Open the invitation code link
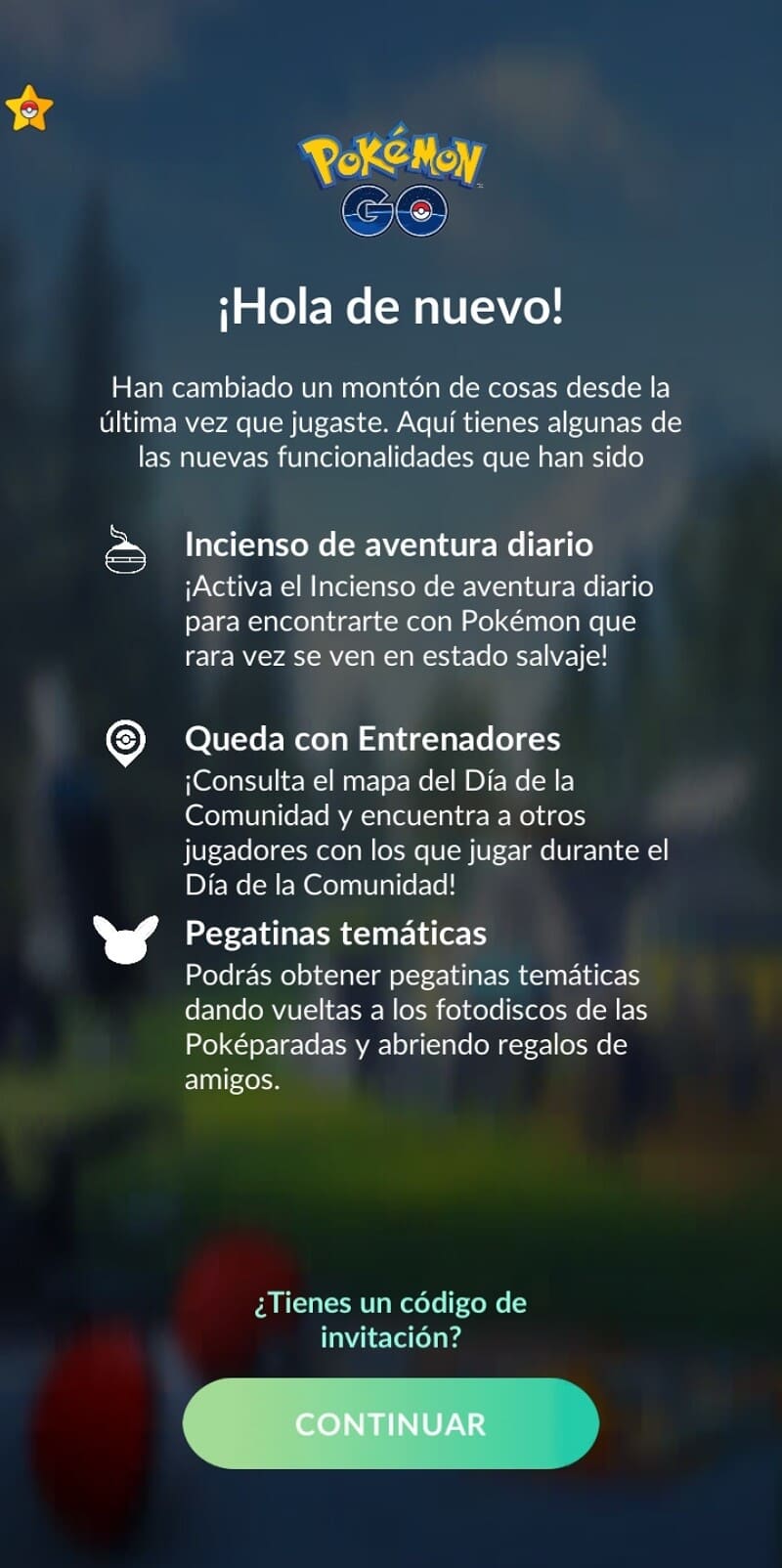 pos(390,1320)
